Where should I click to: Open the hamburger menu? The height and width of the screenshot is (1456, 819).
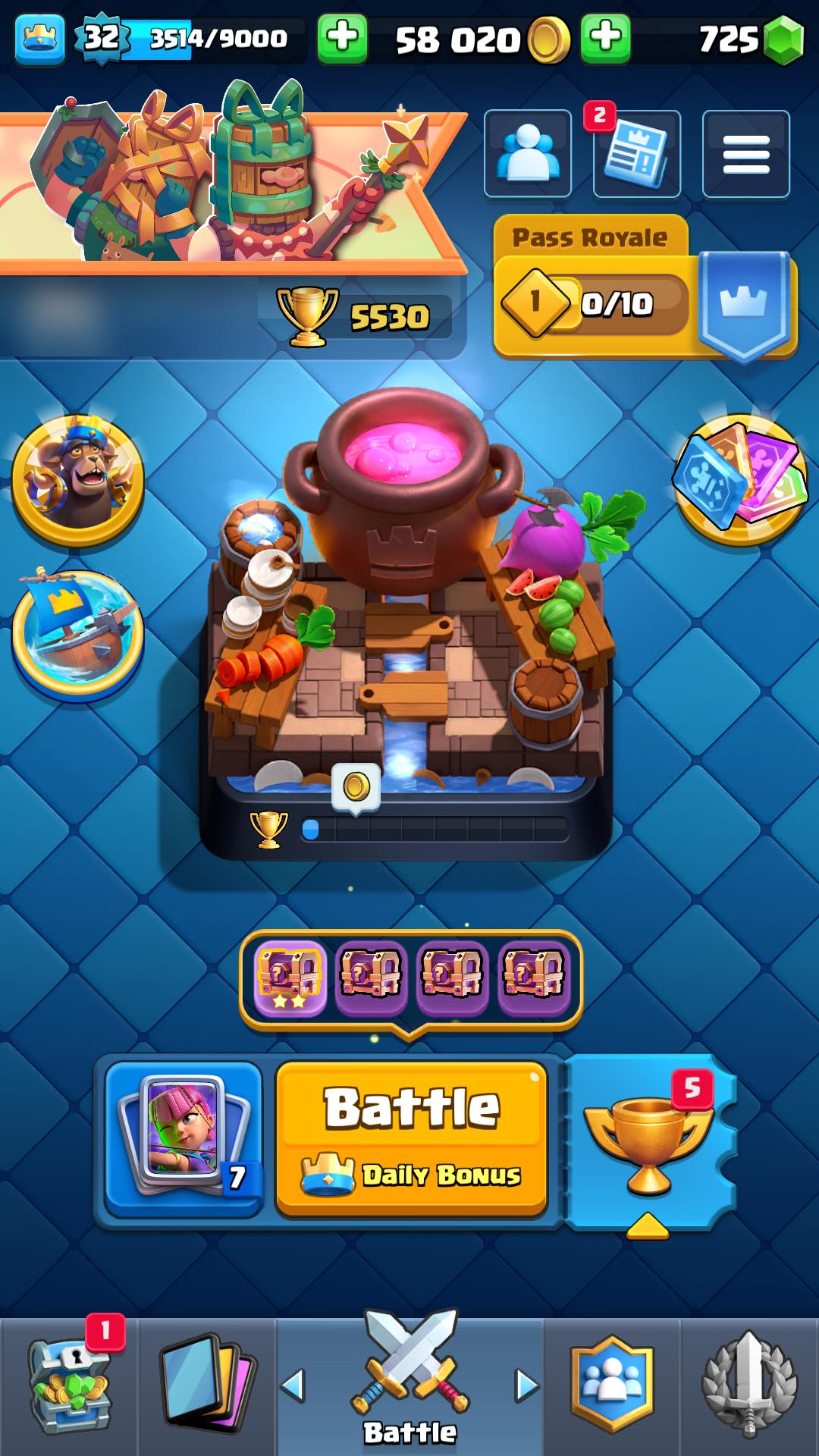[746, 154]
